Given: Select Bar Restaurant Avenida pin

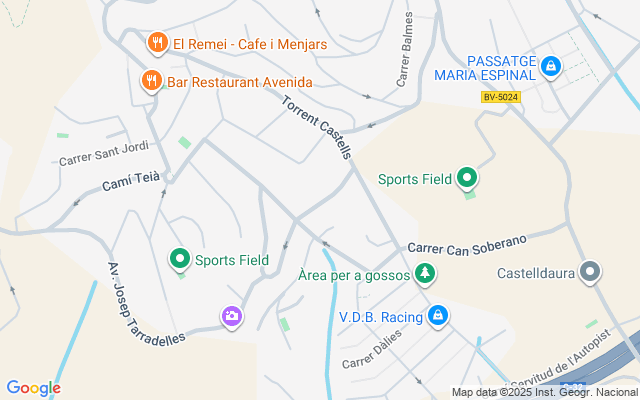Looking at the screenshot, I should click(151, 81).
